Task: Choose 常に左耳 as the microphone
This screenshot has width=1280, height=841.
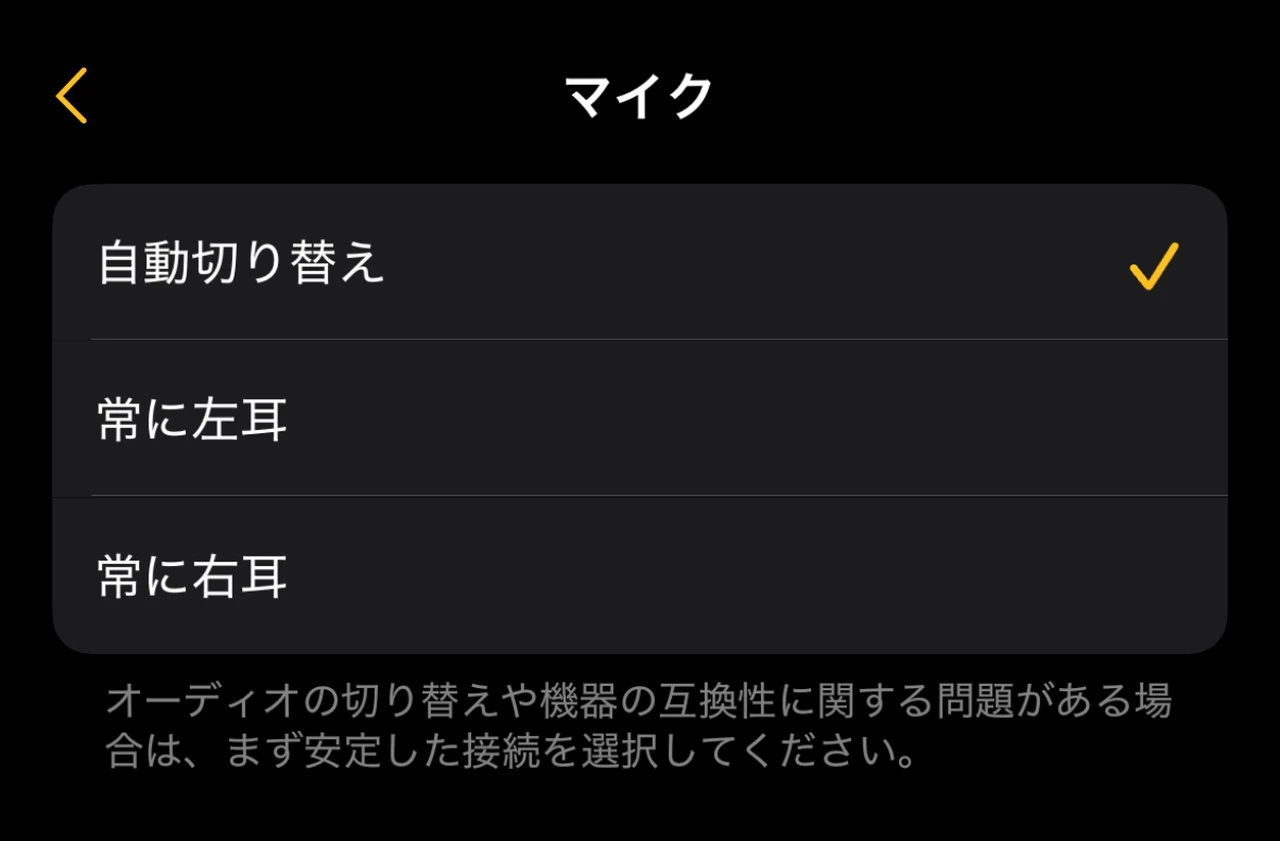Action: 640,419
